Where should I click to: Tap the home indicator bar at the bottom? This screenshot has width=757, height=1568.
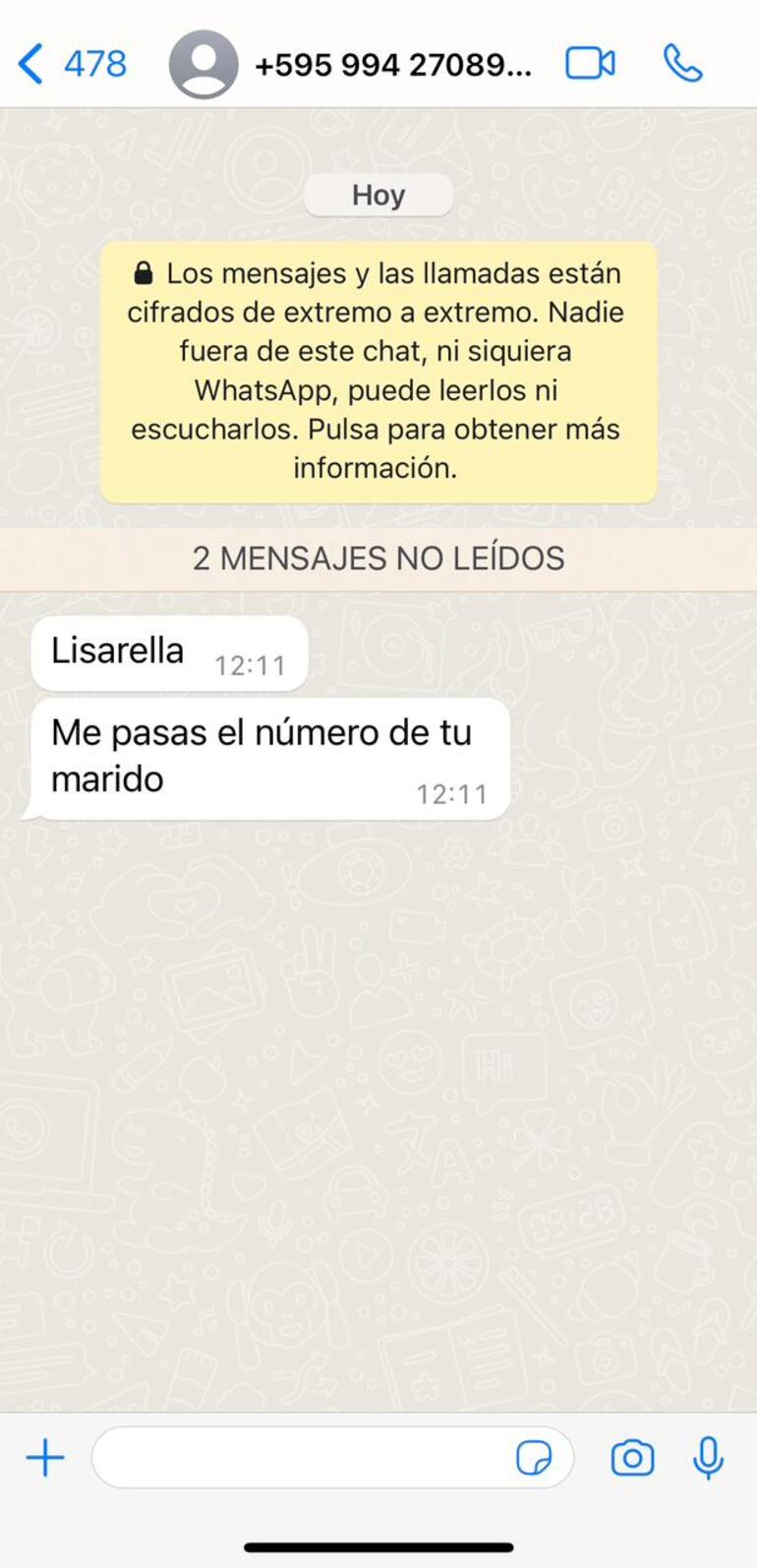(378, 1546)
